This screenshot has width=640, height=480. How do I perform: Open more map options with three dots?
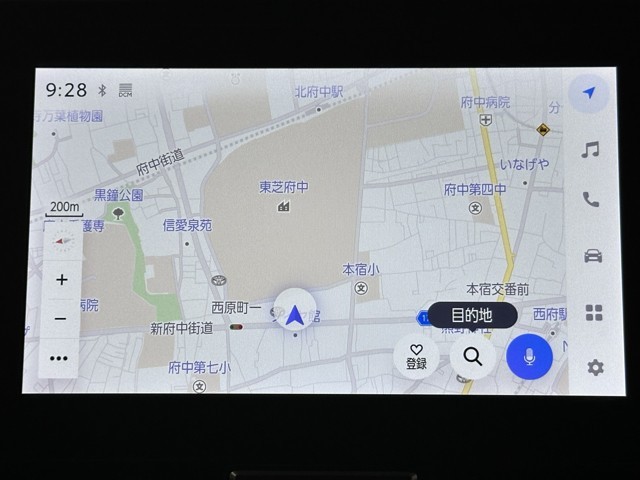(x=60, y=358)
